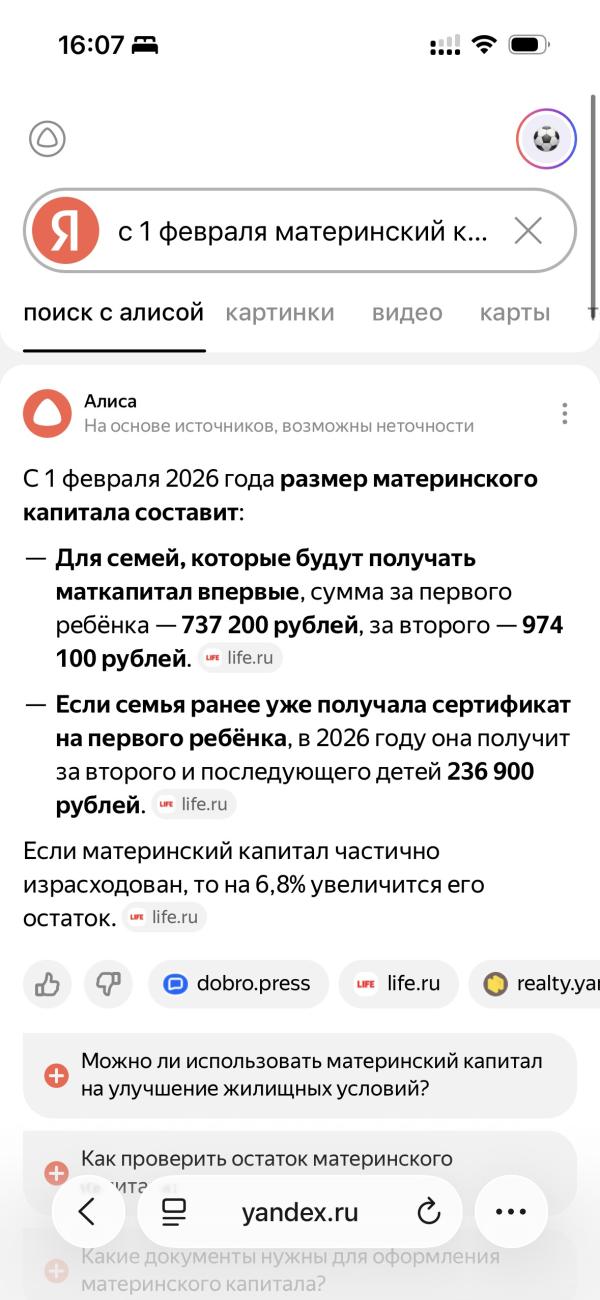Open the three-dot menu of Алиса's answer
This screenshot has height=1300, width=600.
(x=565, y=413)
